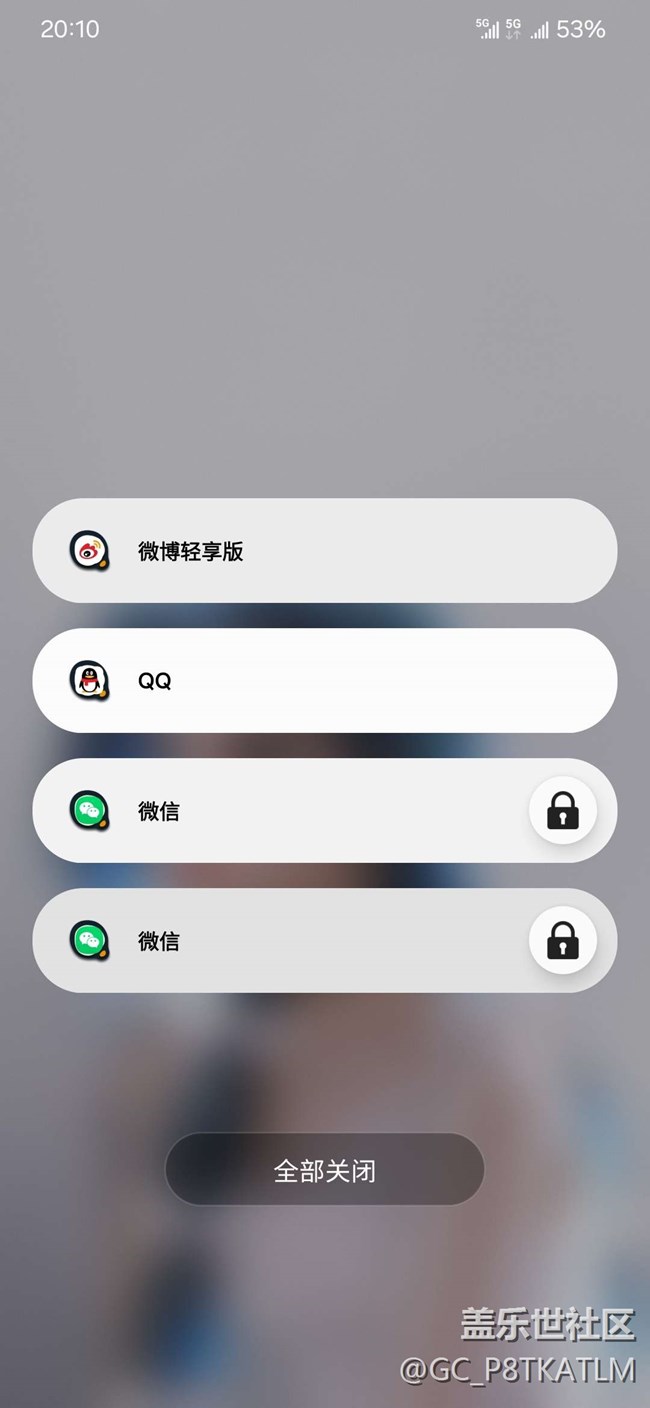Tap 全部关闭 to close all apps

[324, 1170]
